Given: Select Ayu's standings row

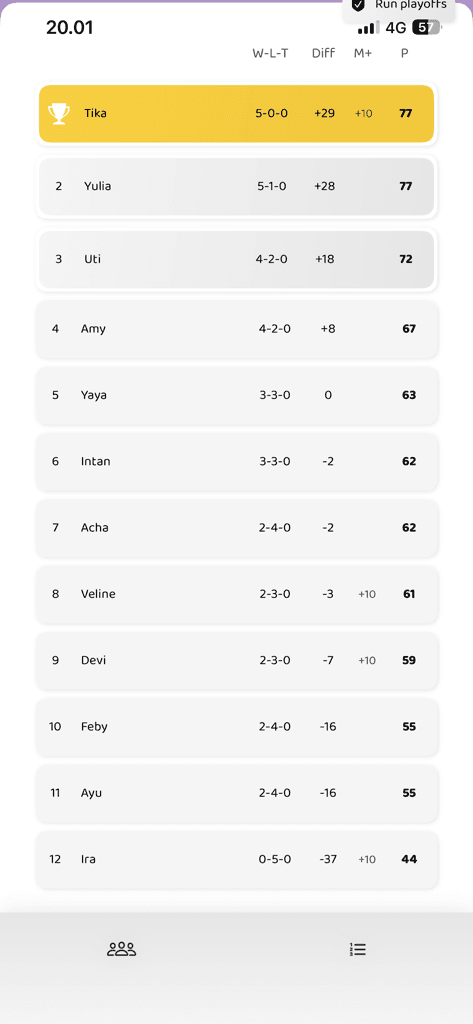Looking at the screenshot, I should (236, 793).
